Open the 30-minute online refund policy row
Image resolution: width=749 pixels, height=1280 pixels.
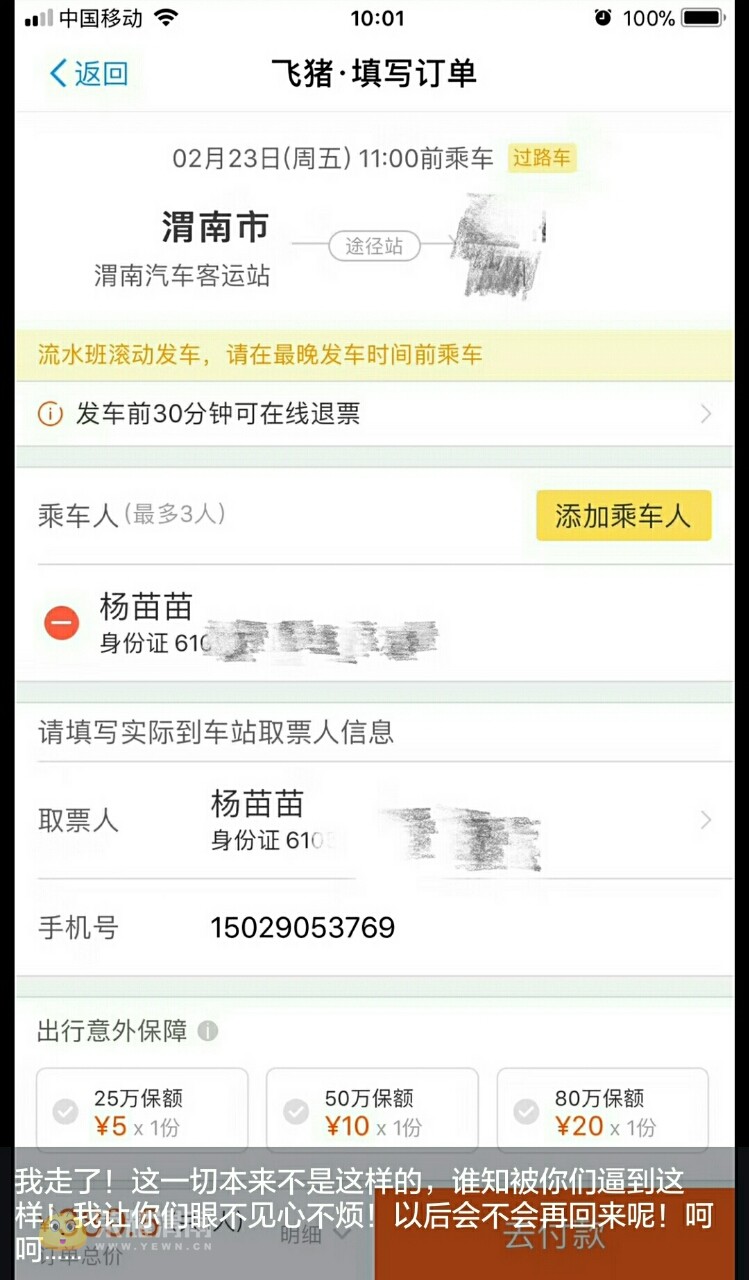[374, 414]
